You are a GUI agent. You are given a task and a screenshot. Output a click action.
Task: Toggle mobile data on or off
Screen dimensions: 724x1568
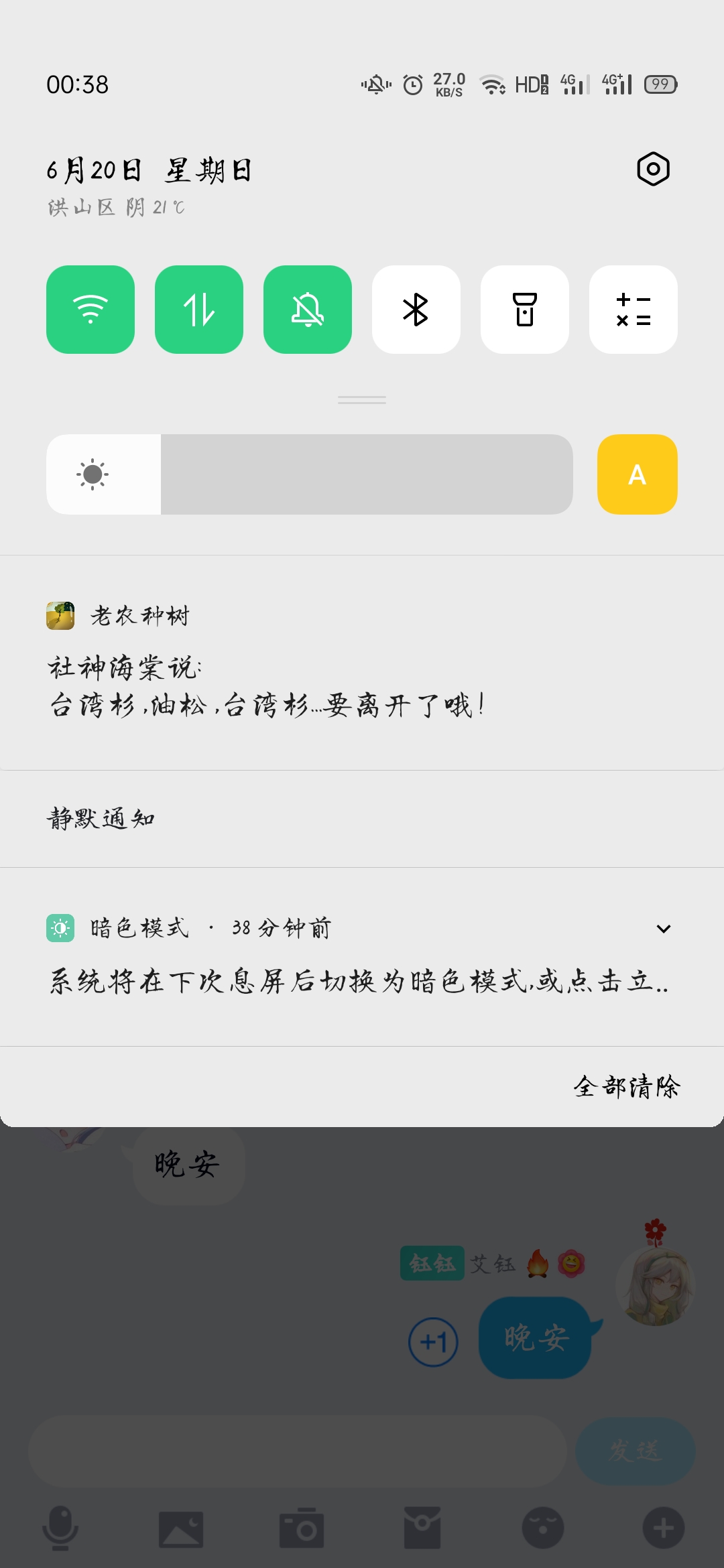pos(199,309)
